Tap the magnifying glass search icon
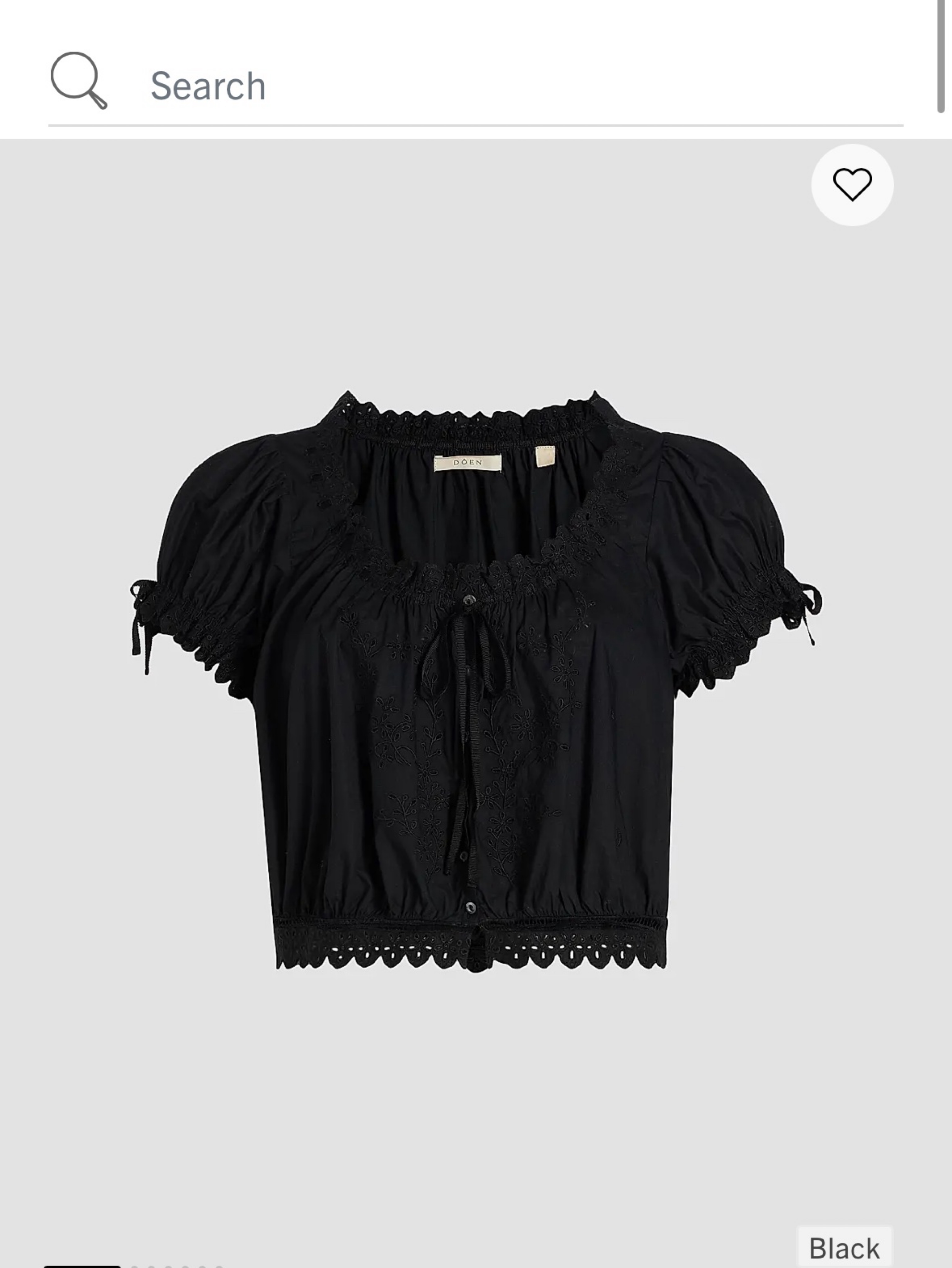This screenshot has height=1268, width=952. [x=79, y=80]
